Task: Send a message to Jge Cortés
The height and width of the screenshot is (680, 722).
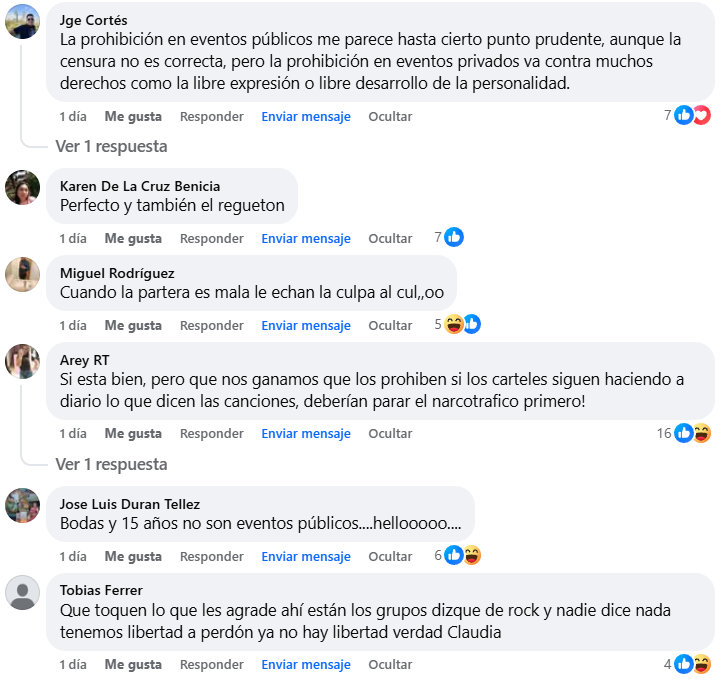Action: click(x=306, y=116)
